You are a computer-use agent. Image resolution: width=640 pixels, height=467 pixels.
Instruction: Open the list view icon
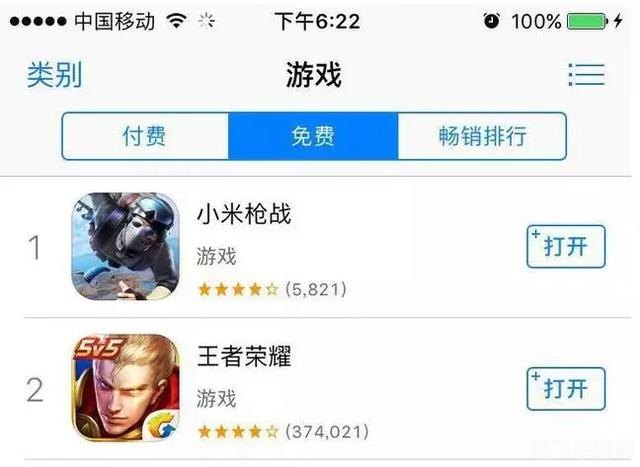[x=586, y=74]
